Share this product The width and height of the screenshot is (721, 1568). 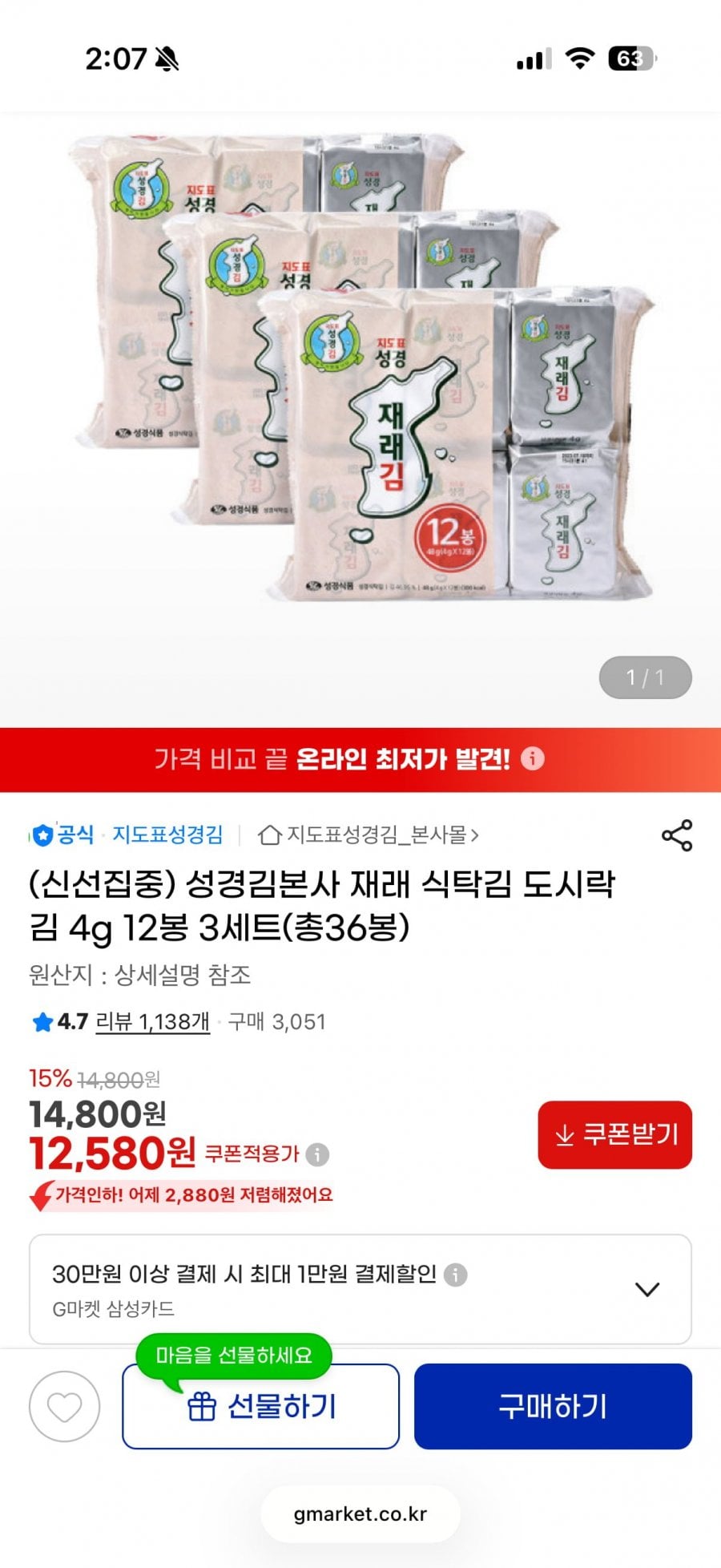[676, 835]
